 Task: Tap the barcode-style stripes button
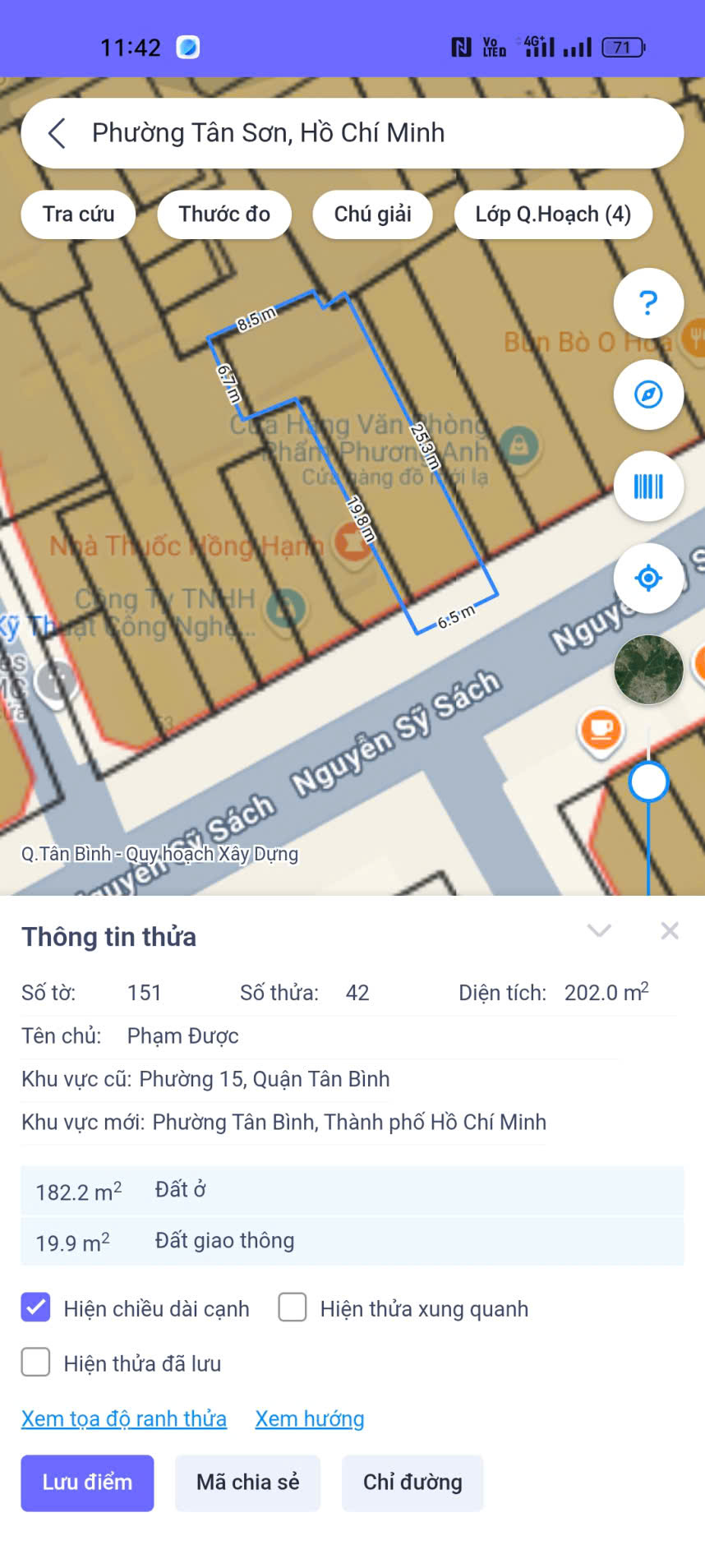(648, 487)
